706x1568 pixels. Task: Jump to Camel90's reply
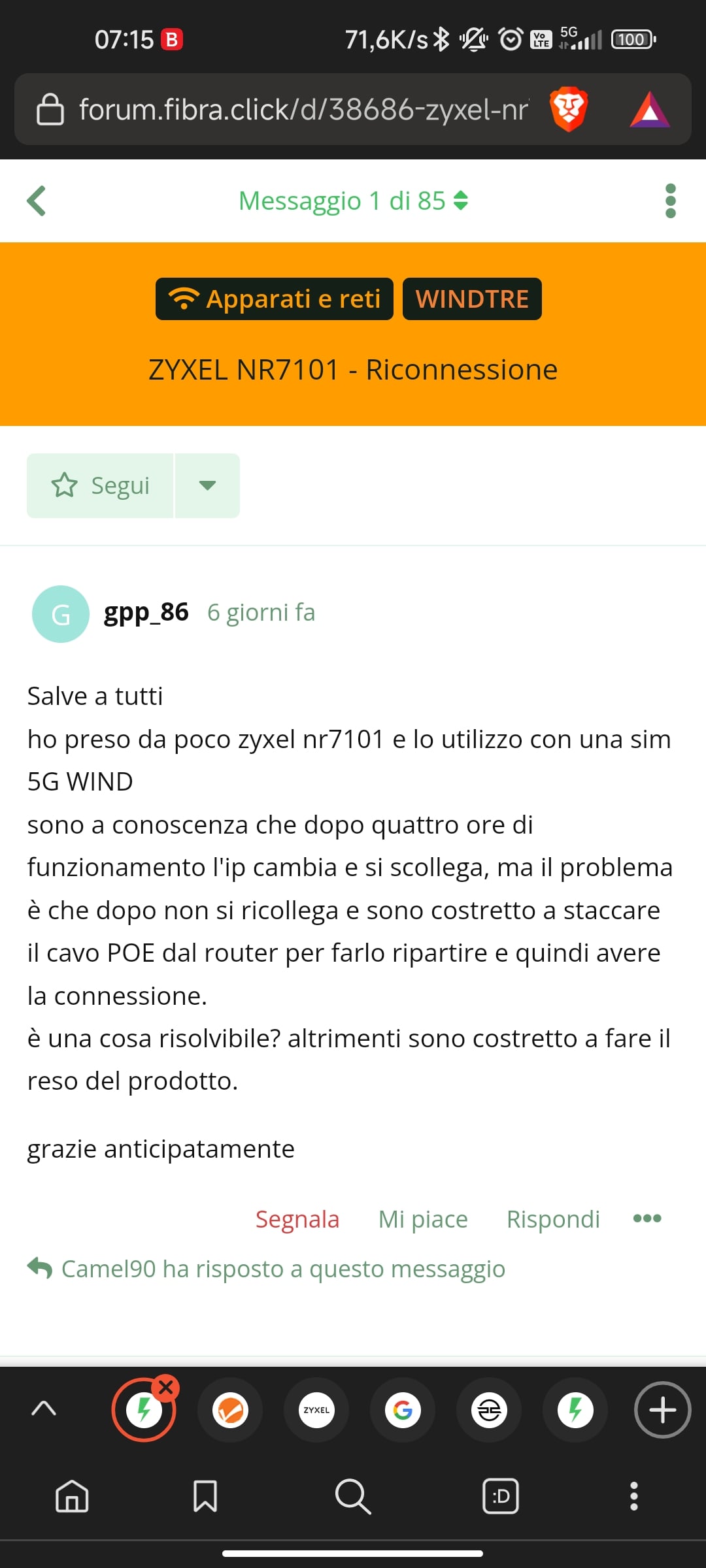click(282, 1269)
